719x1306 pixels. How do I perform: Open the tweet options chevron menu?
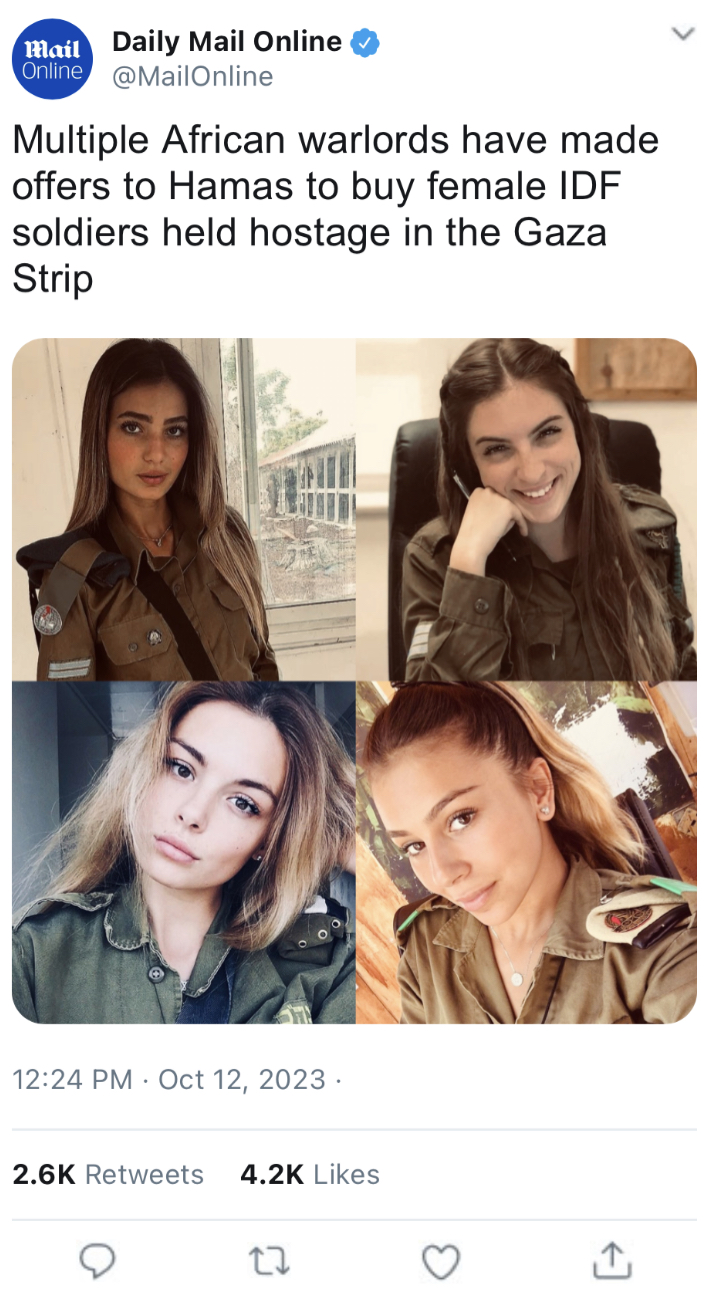pos(683,35)
